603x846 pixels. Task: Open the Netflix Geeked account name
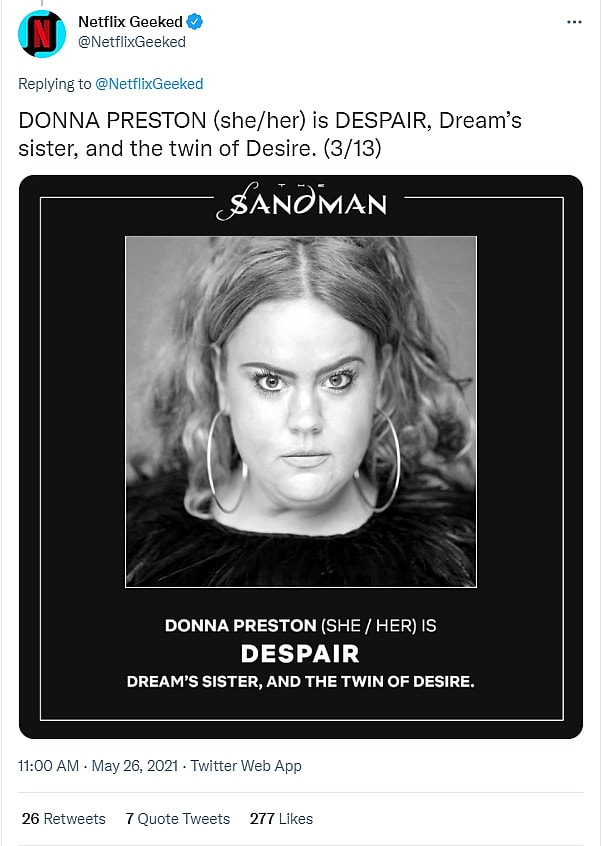(130, 22)
